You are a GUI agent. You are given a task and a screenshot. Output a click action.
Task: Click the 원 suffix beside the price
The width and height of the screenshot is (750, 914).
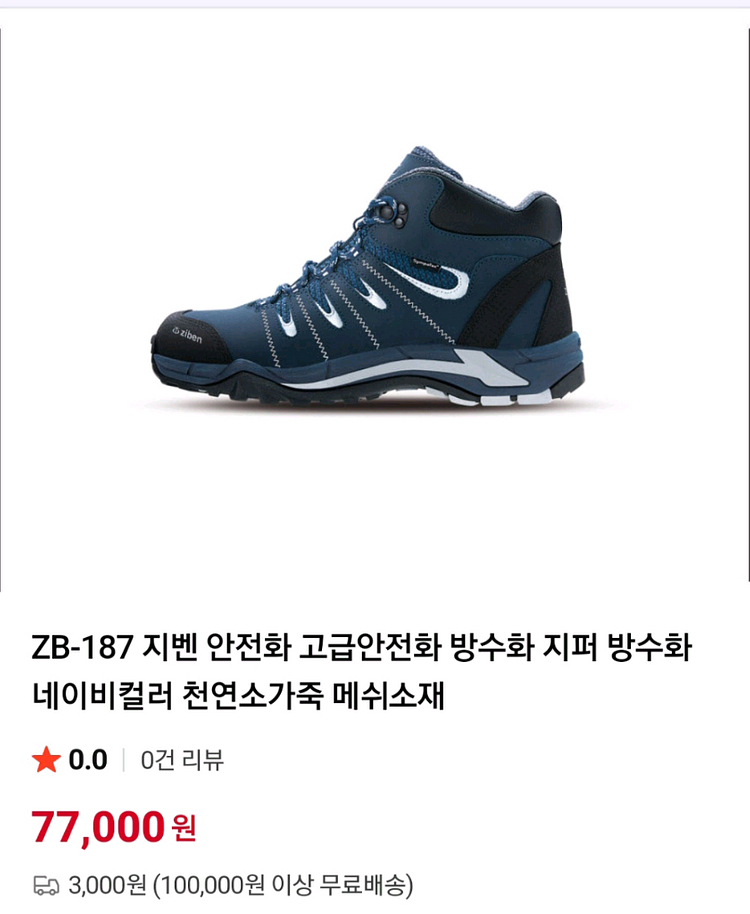(x=185, y=830)
